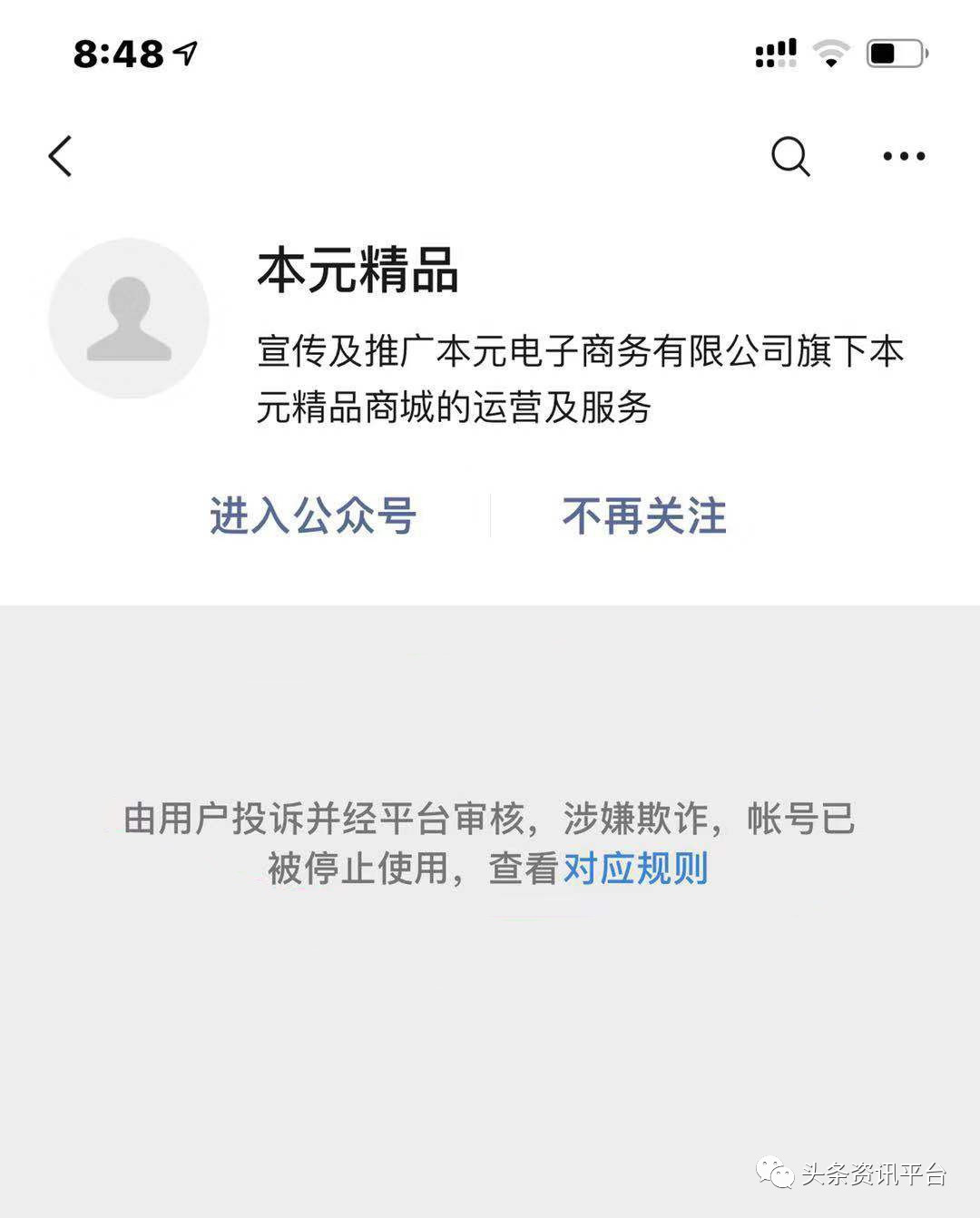View the 本元精品 profile avatar
This screenshot has height=1218, width=980.
pos(129,319)
